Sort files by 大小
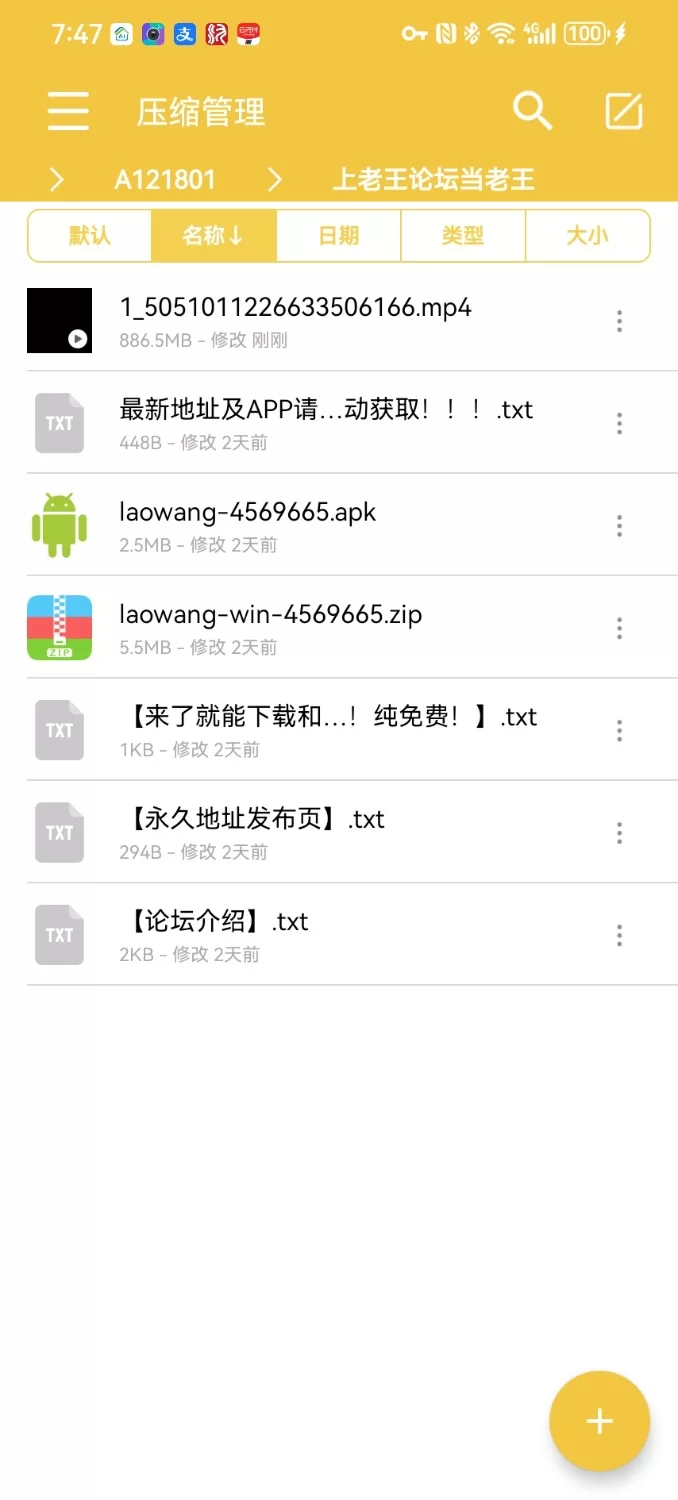 click(x=587, y=236)
